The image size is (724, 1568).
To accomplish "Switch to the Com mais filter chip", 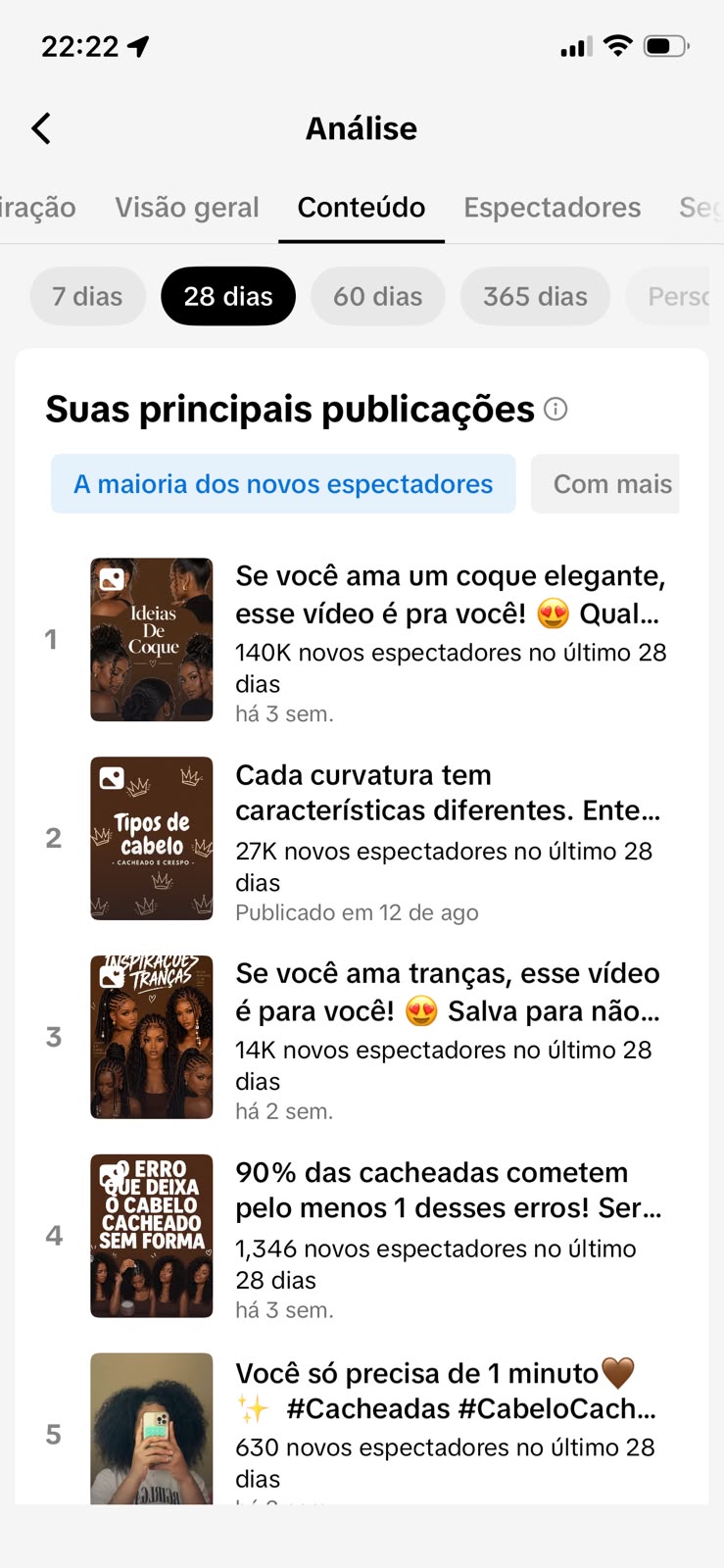I will (x=604, y=484).
